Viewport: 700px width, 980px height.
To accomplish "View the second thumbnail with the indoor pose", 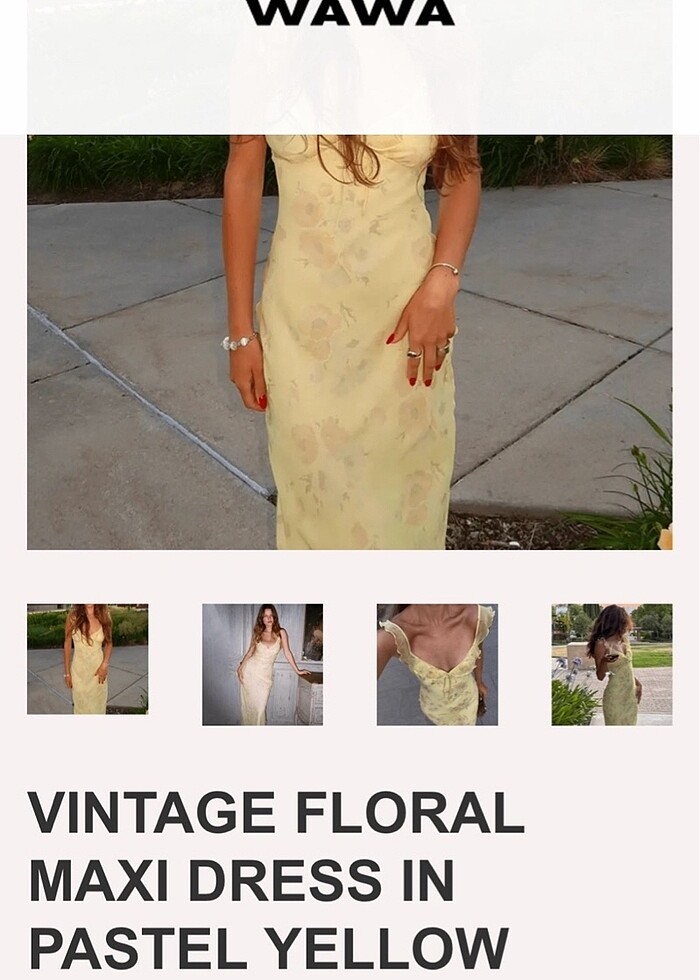I will pos(262,664).
